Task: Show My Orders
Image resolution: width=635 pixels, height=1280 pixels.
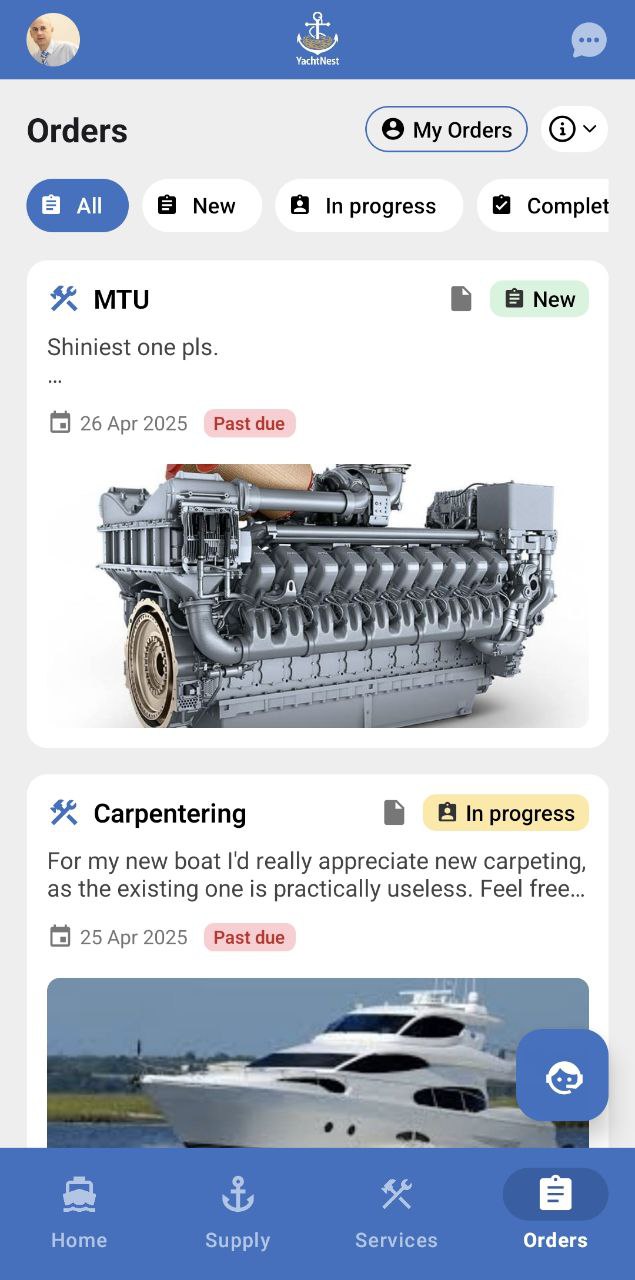Action: [x=446, y=130]
